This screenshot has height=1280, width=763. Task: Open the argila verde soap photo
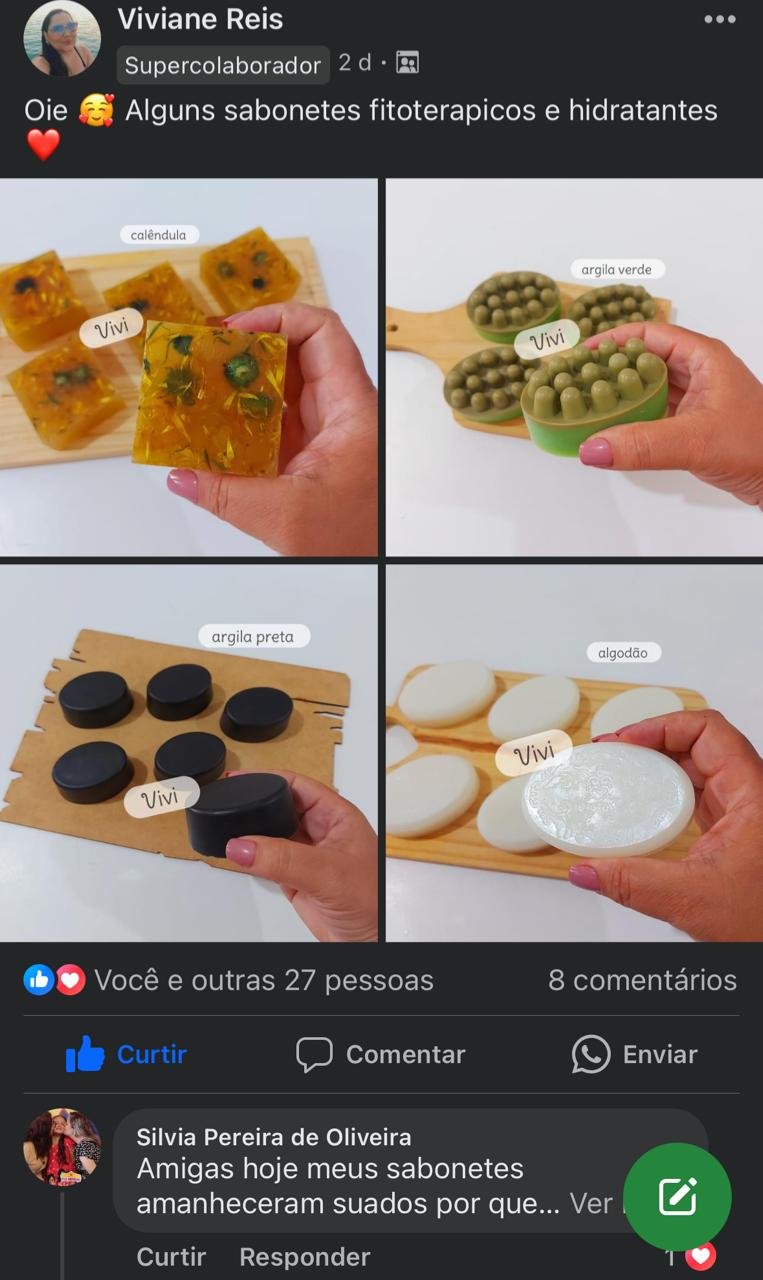pyautogui.click(x=574, y=367)
